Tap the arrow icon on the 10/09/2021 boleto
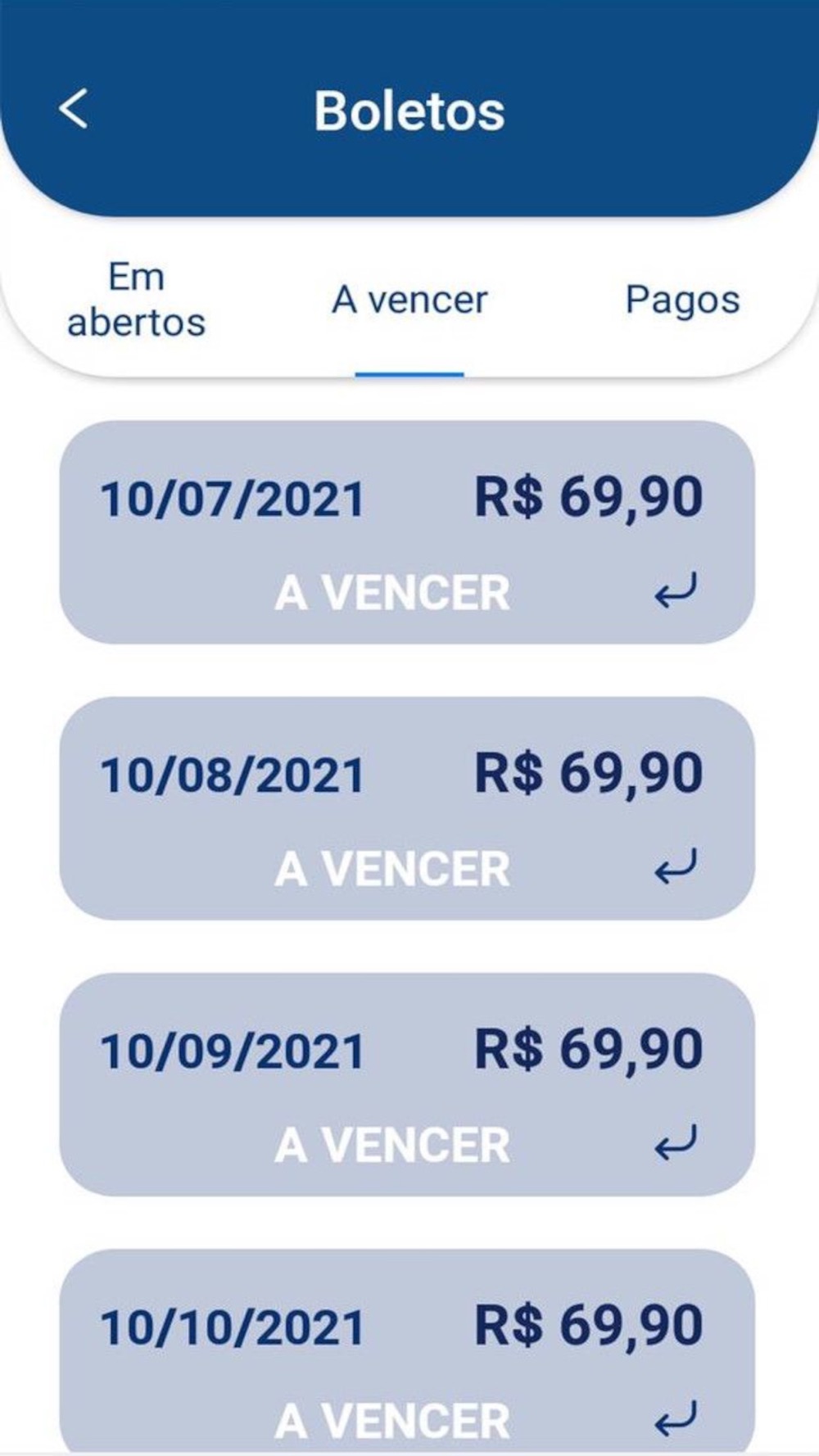 tap(676, 1142)
